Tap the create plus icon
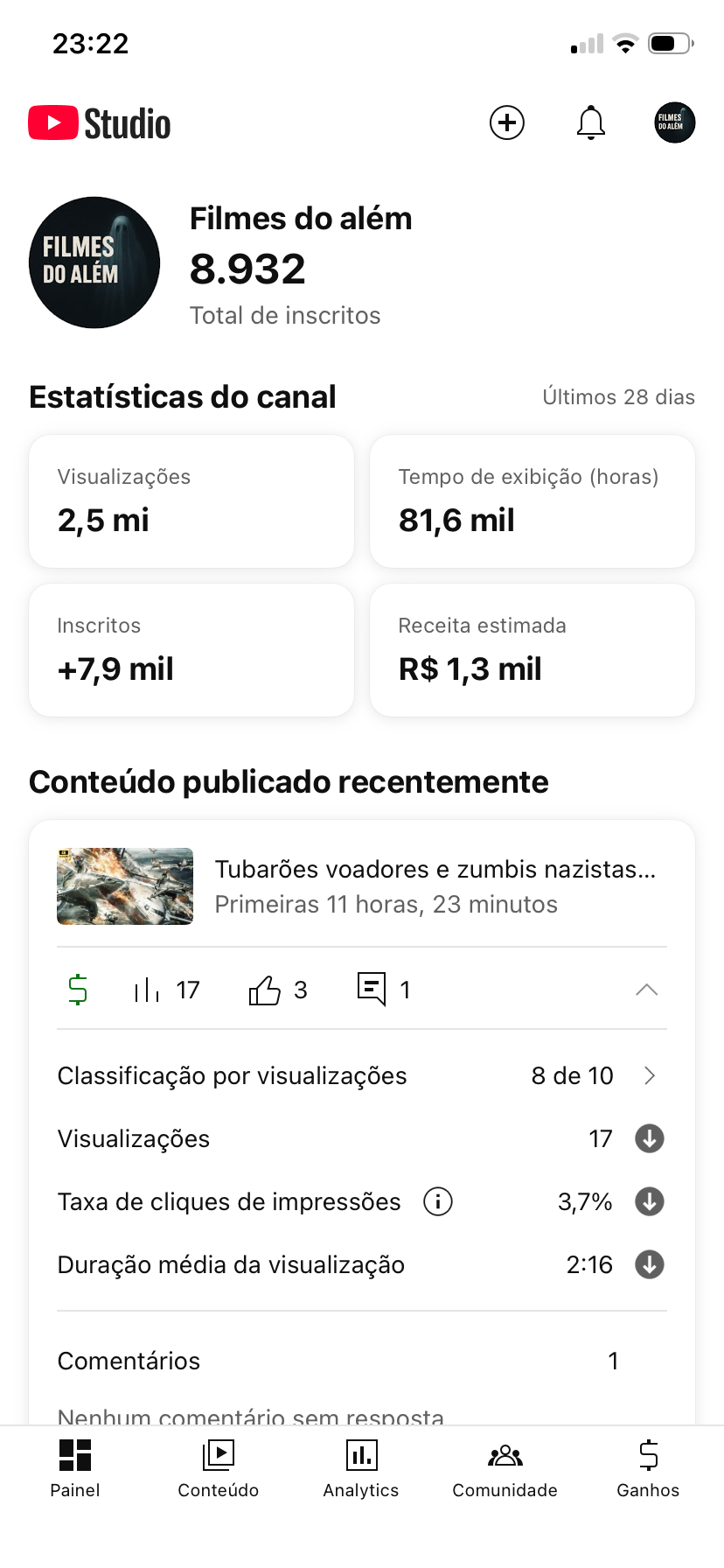This screenshot has width=724, height=1568. click(507, 122)
